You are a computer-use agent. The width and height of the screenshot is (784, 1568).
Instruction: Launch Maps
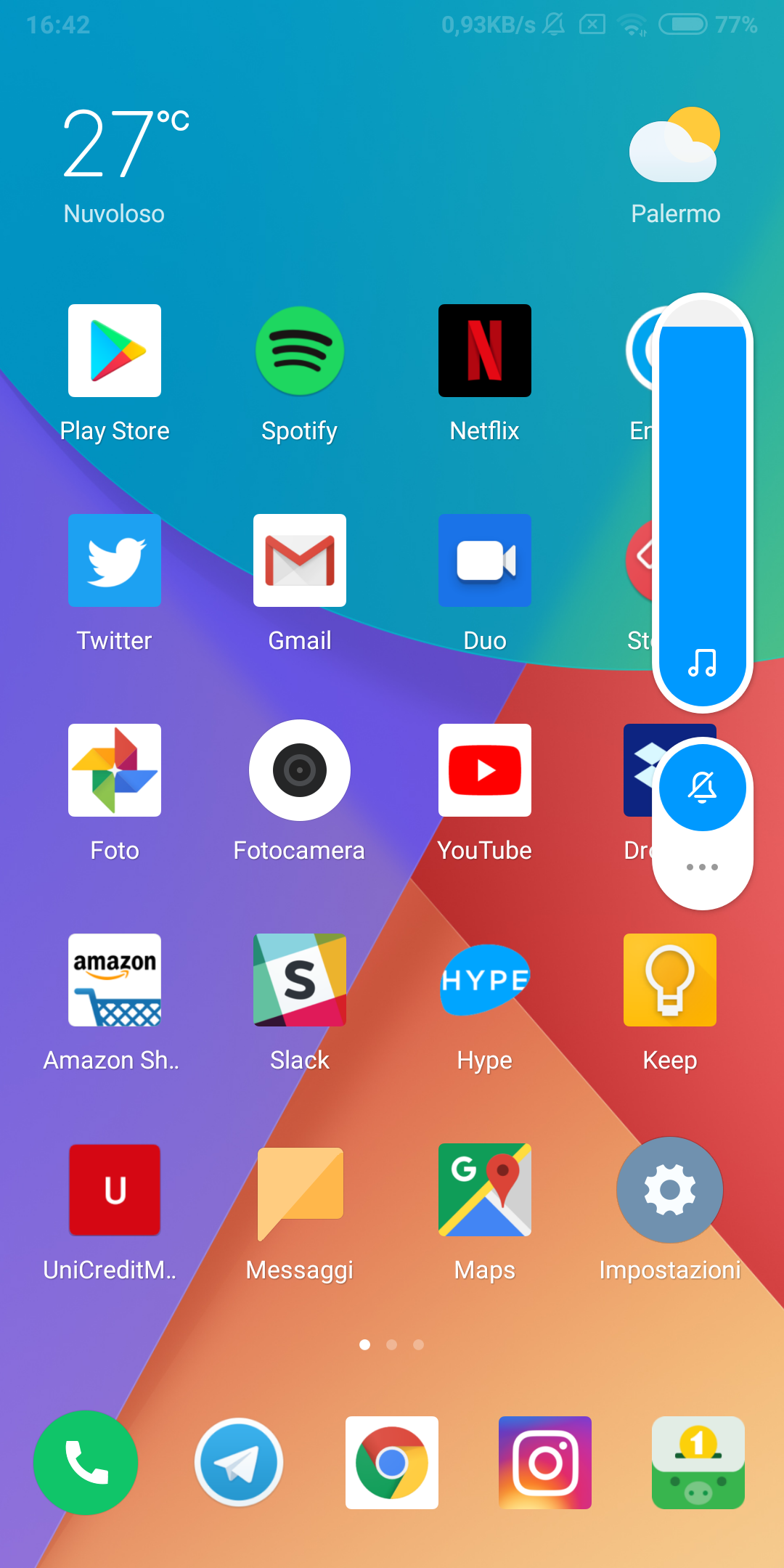pyautogui.click(x=485, y=1190)
